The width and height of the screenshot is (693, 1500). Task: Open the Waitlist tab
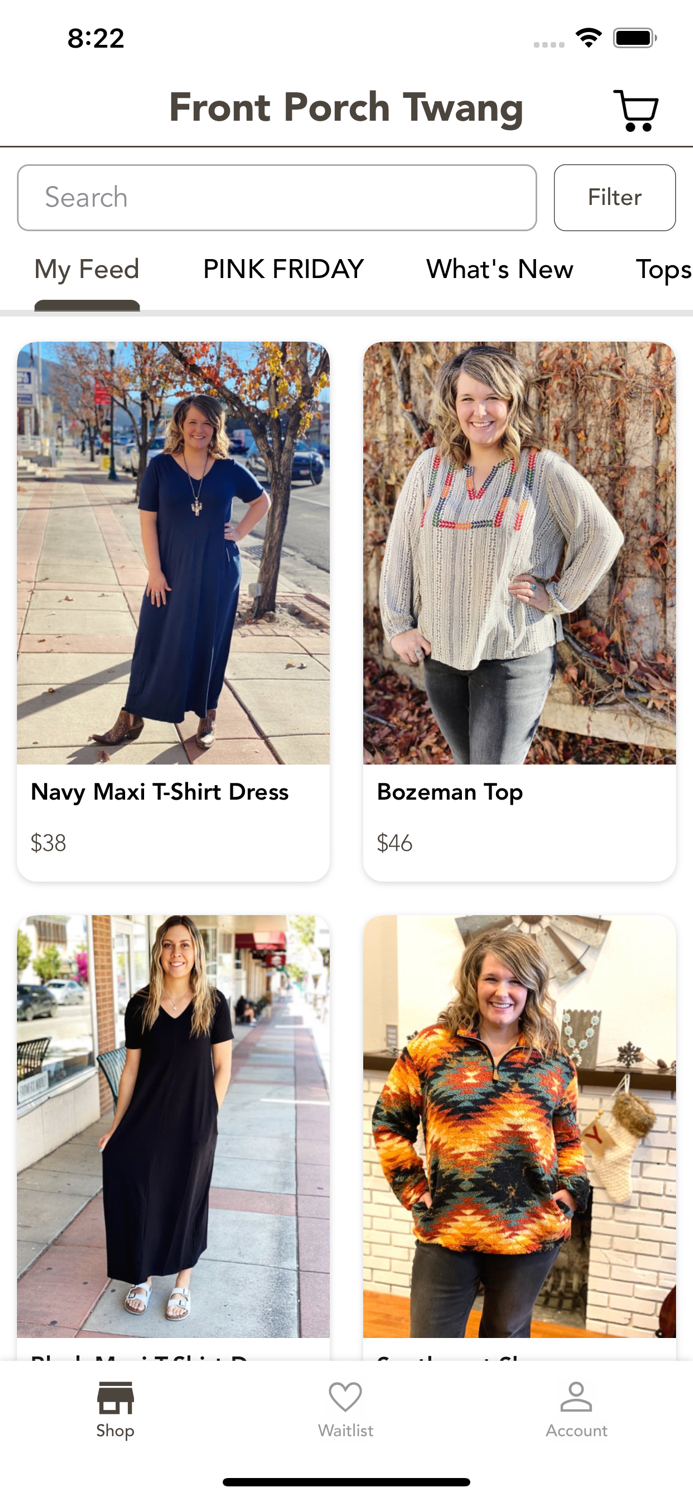click(x=345, y=1410)
